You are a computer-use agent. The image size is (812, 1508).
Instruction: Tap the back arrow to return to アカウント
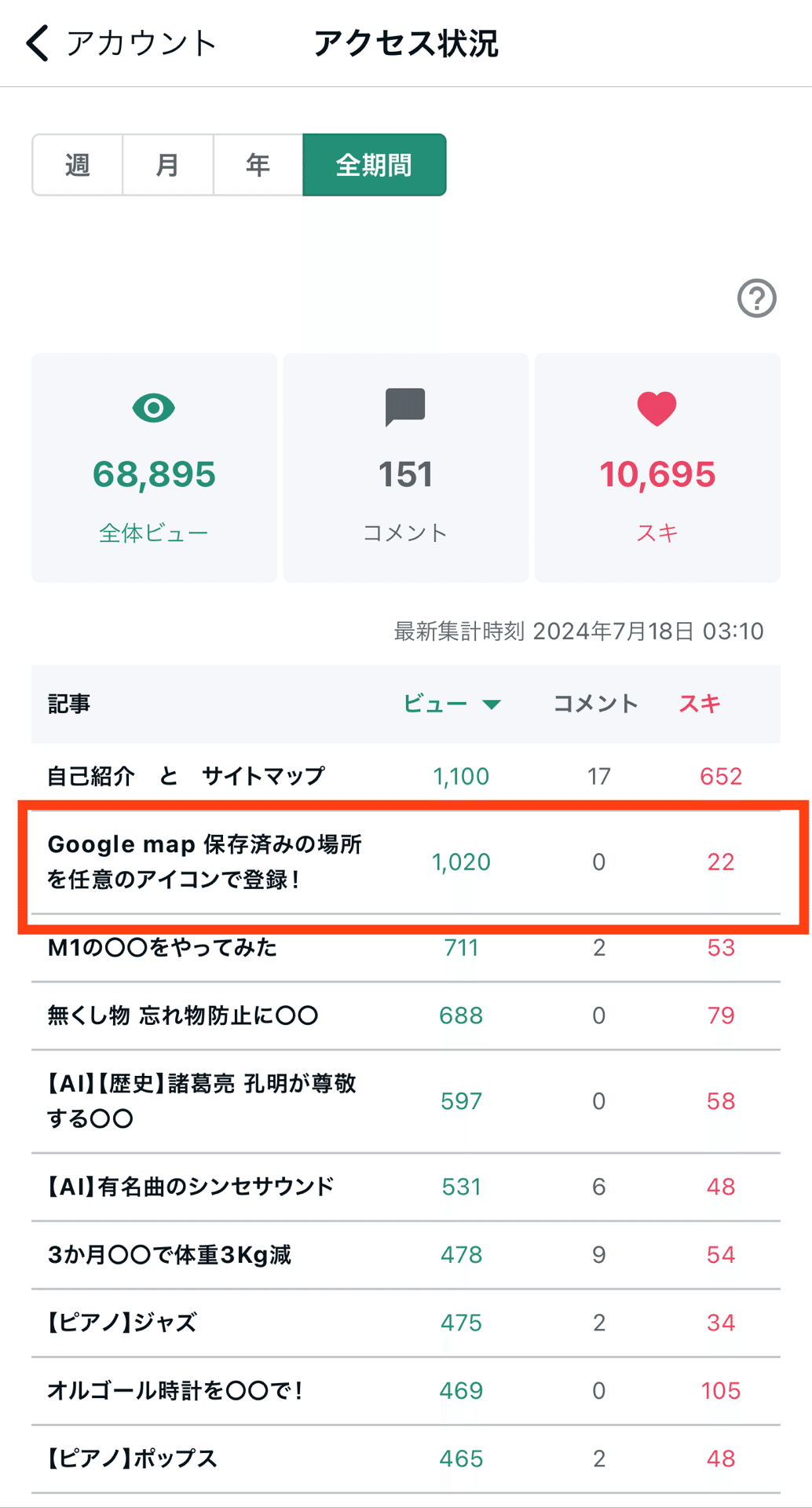(35, 43)
